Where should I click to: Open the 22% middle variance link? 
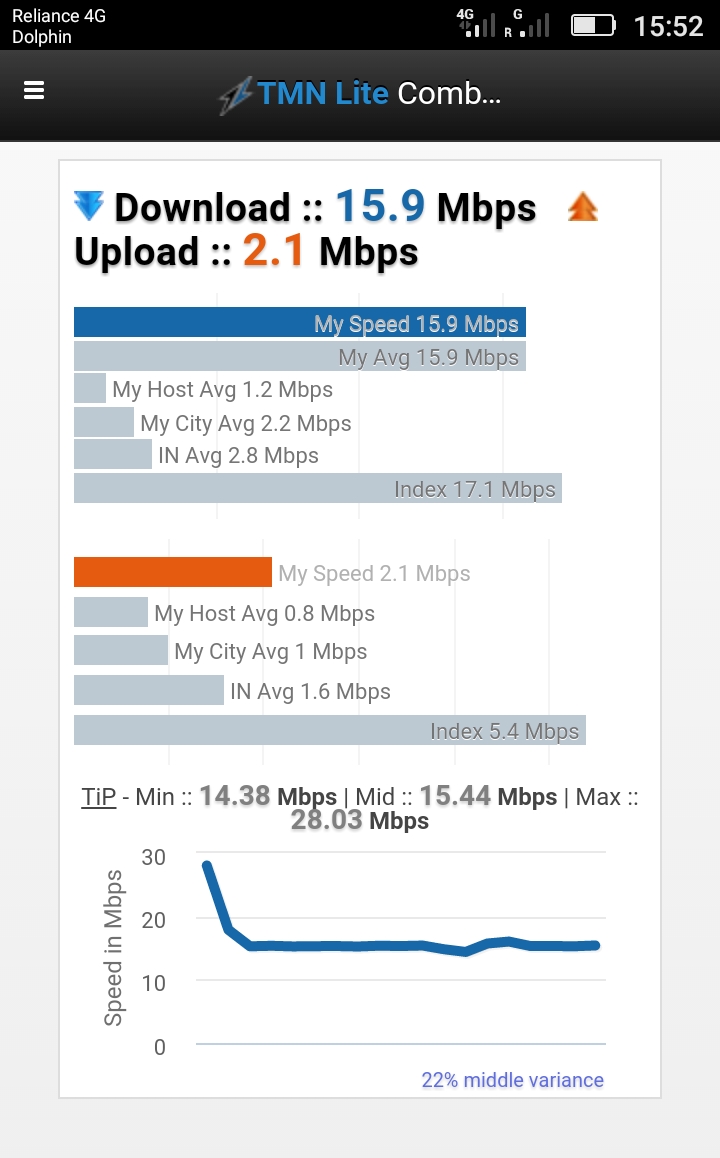[512, 1080]
